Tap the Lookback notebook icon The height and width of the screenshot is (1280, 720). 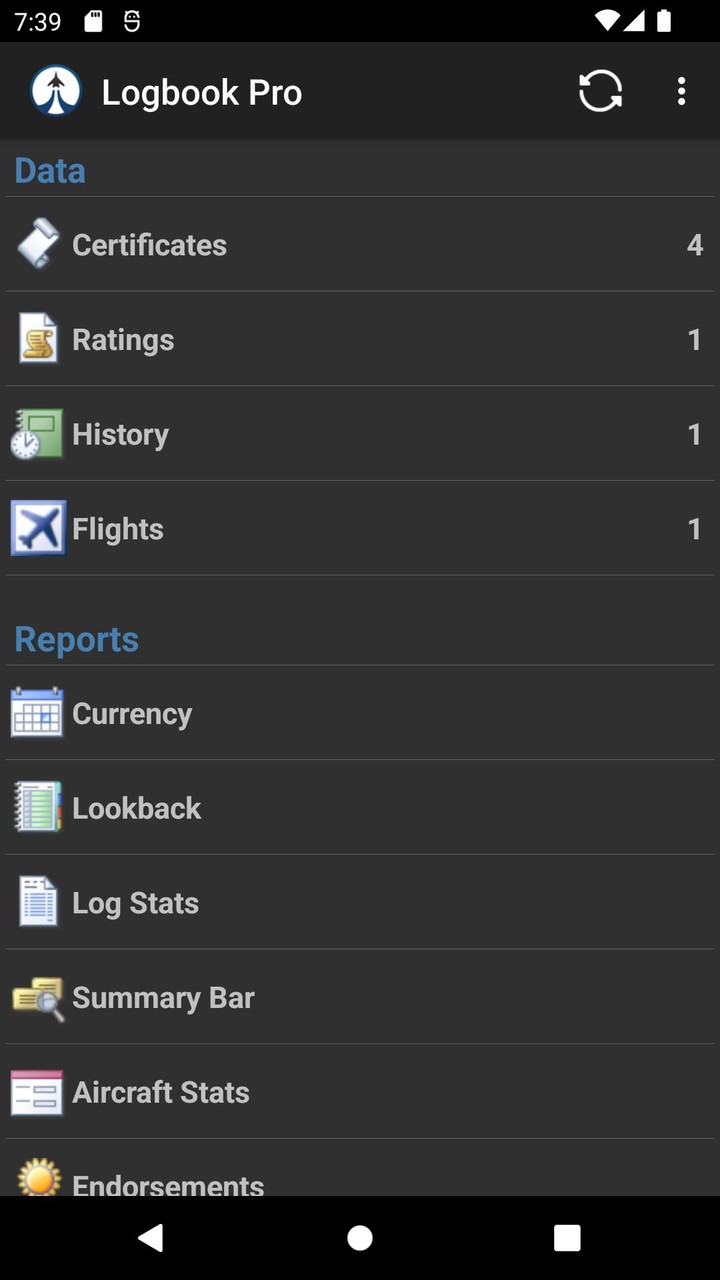37,807
